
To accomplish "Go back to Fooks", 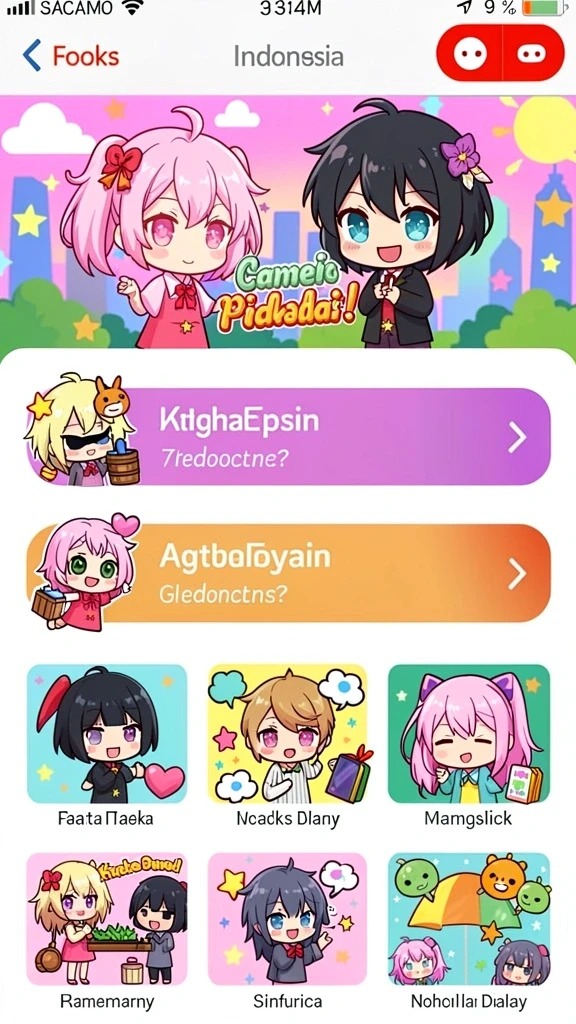I will (71, 56).
